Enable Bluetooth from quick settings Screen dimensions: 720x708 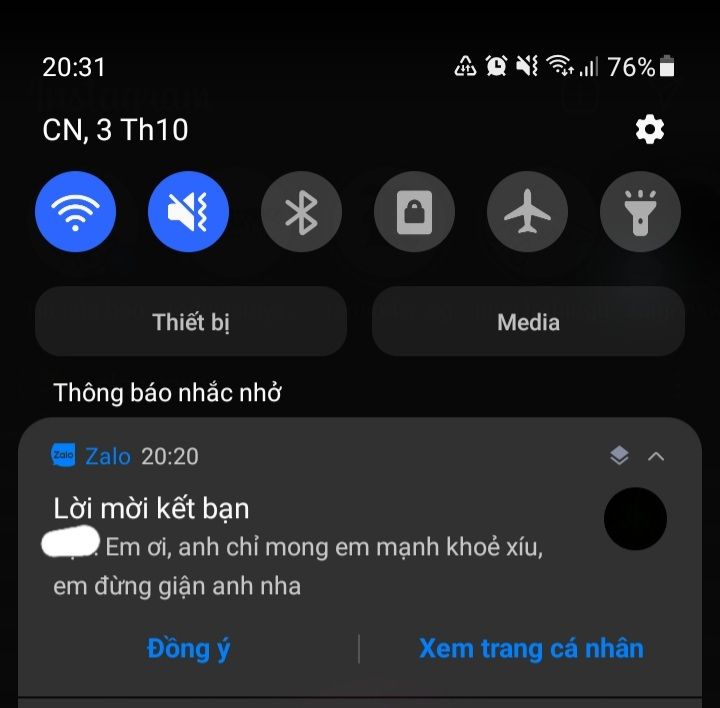(x=301, y=212)
